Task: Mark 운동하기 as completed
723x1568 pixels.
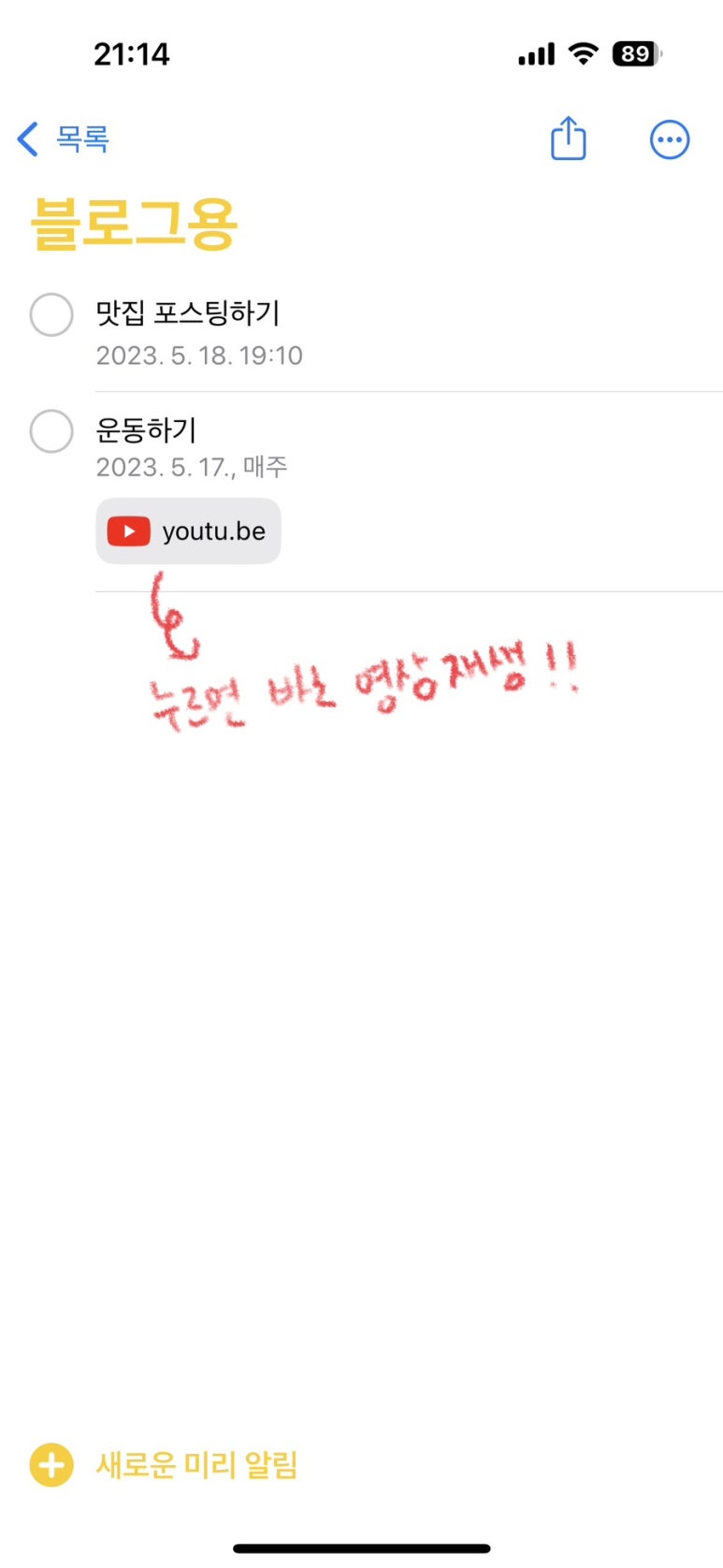Action: coord(51,431)
